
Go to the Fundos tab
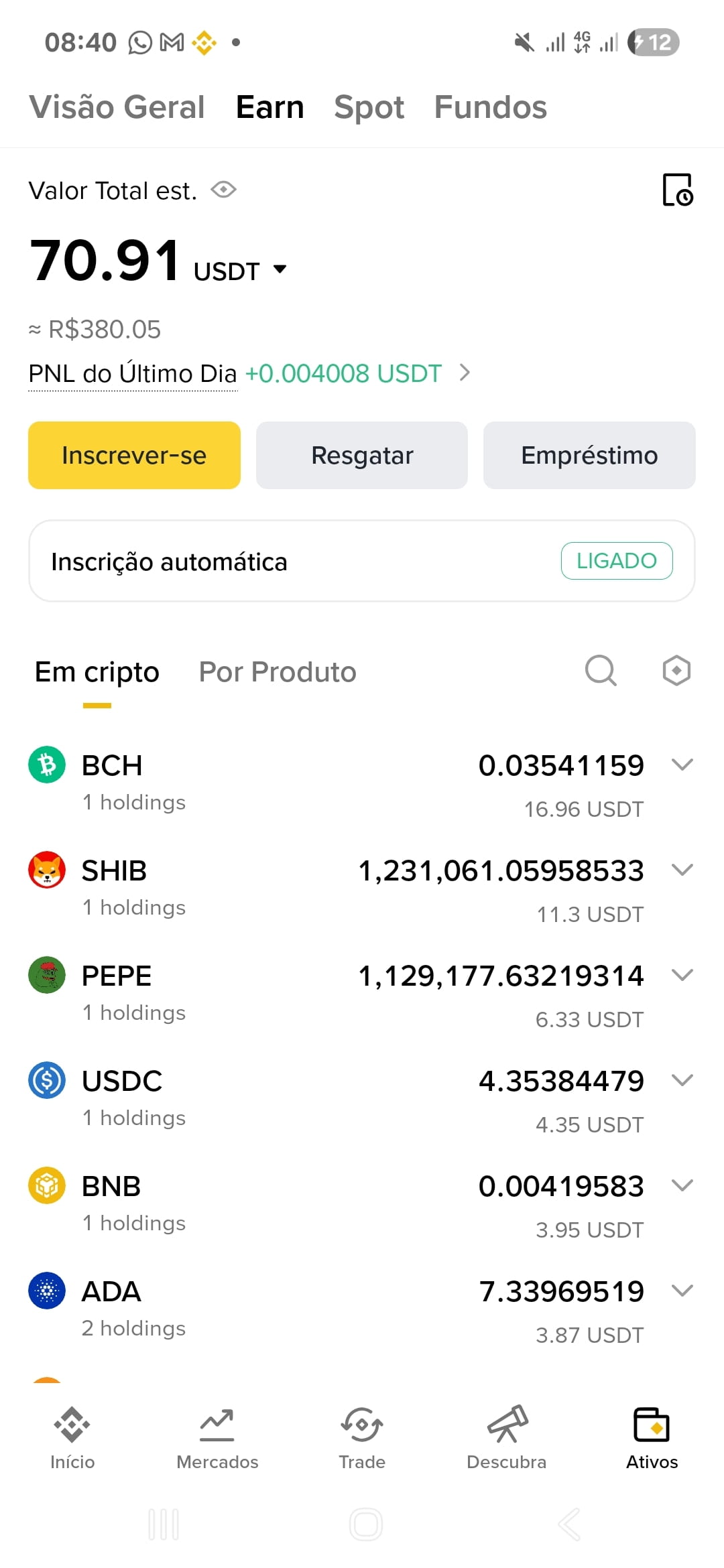(x=491, y=107)
